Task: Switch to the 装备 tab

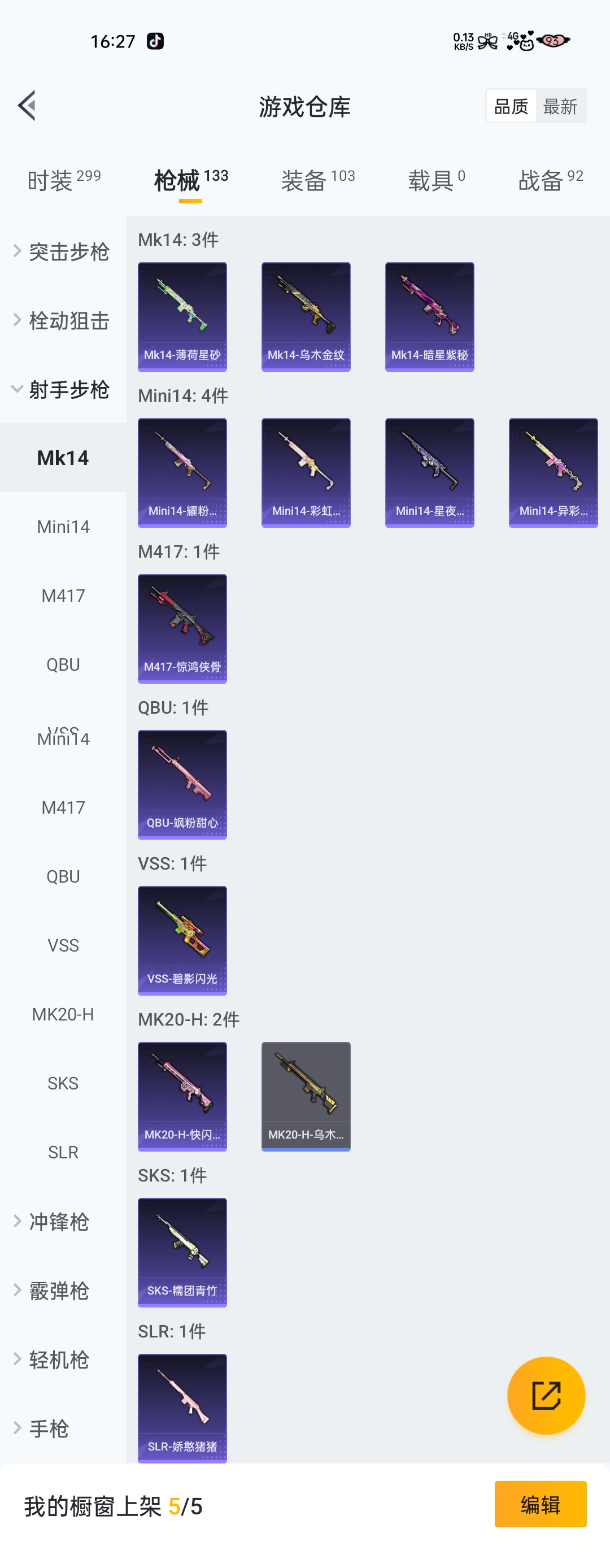Action: click(x=317, y=180)
